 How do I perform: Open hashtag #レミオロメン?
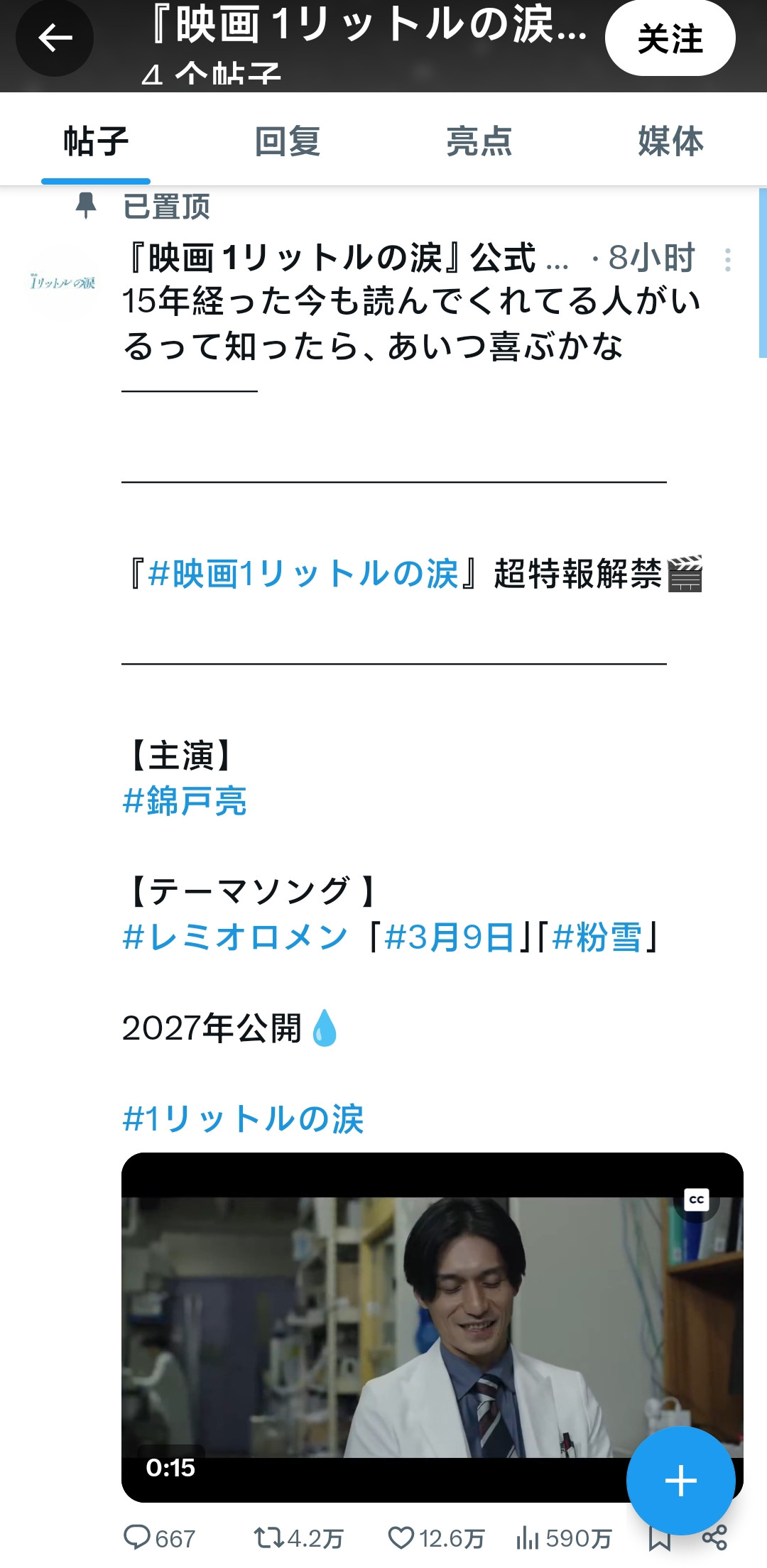click(235, 937)
